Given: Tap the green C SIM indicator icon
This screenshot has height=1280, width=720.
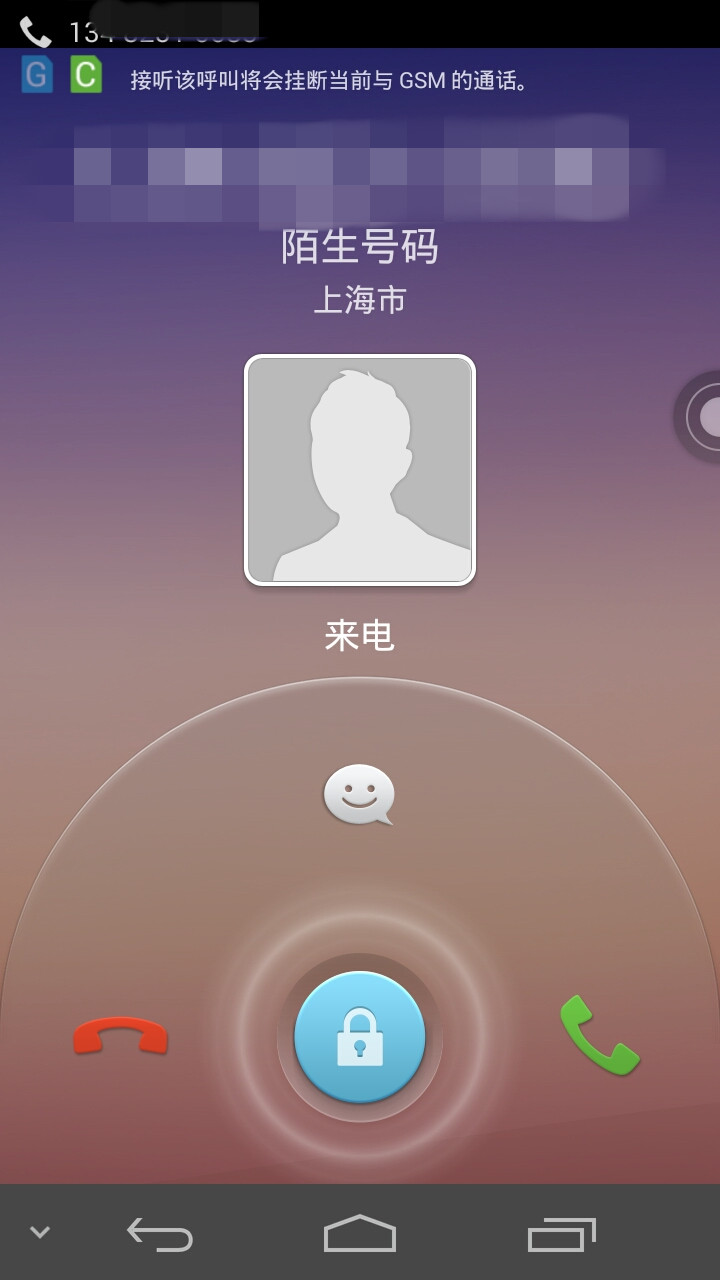Looking at the screenshot, I should [84, 74].
